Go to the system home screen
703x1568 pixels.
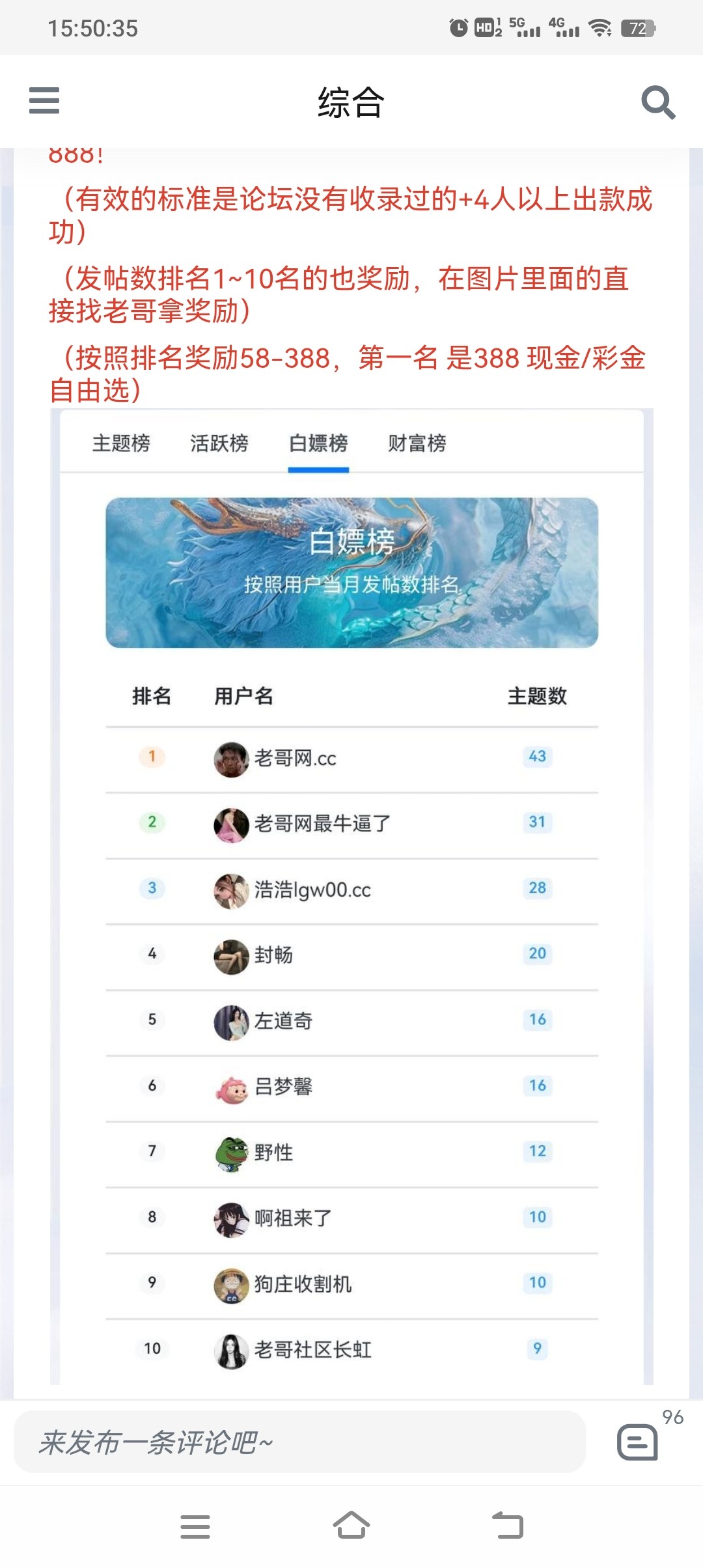(x=351, y=1526)
